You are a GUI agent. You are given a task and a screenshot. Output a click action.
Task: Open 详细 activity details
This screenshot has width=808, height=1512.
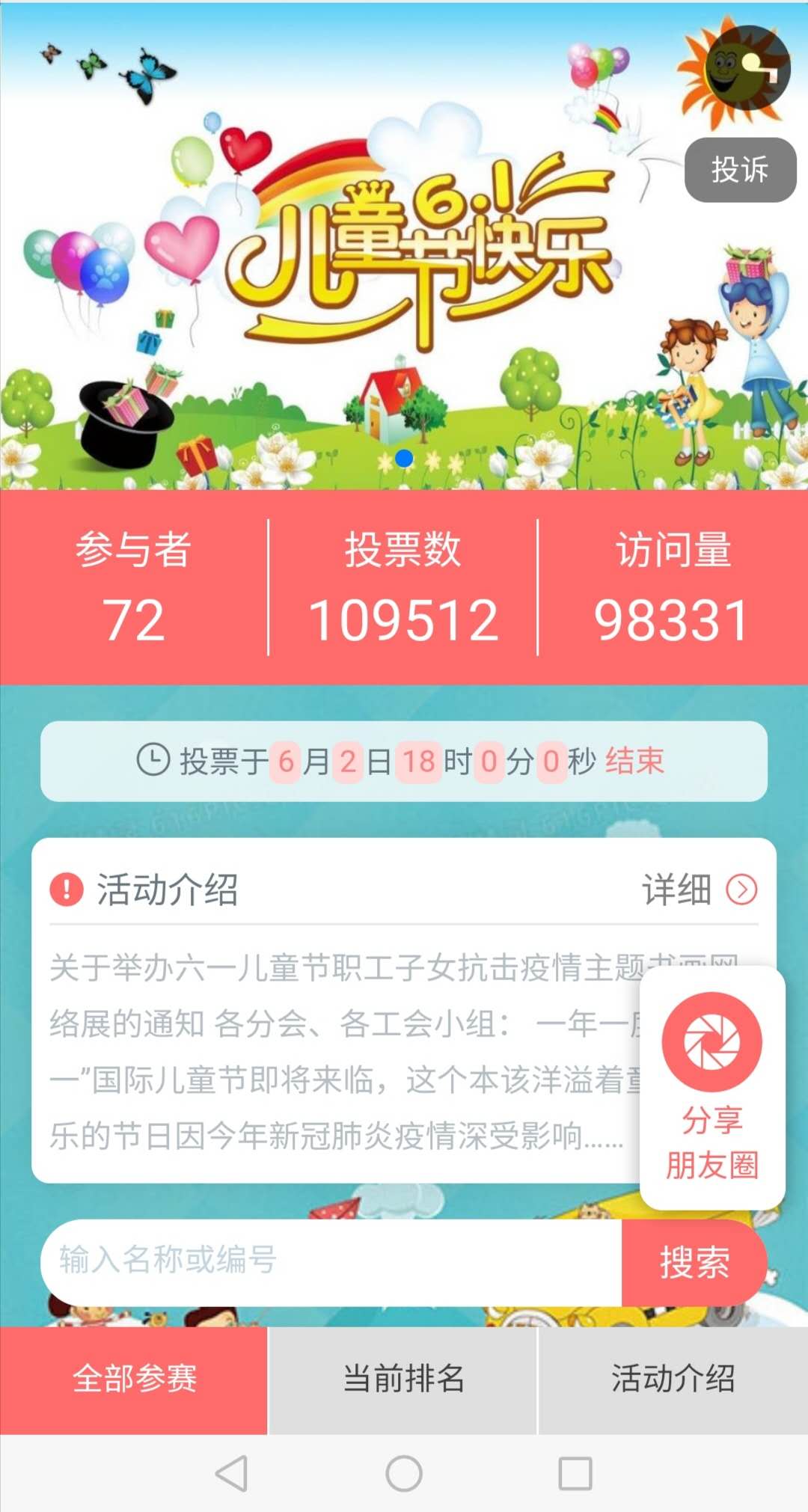tap(700, 890)
